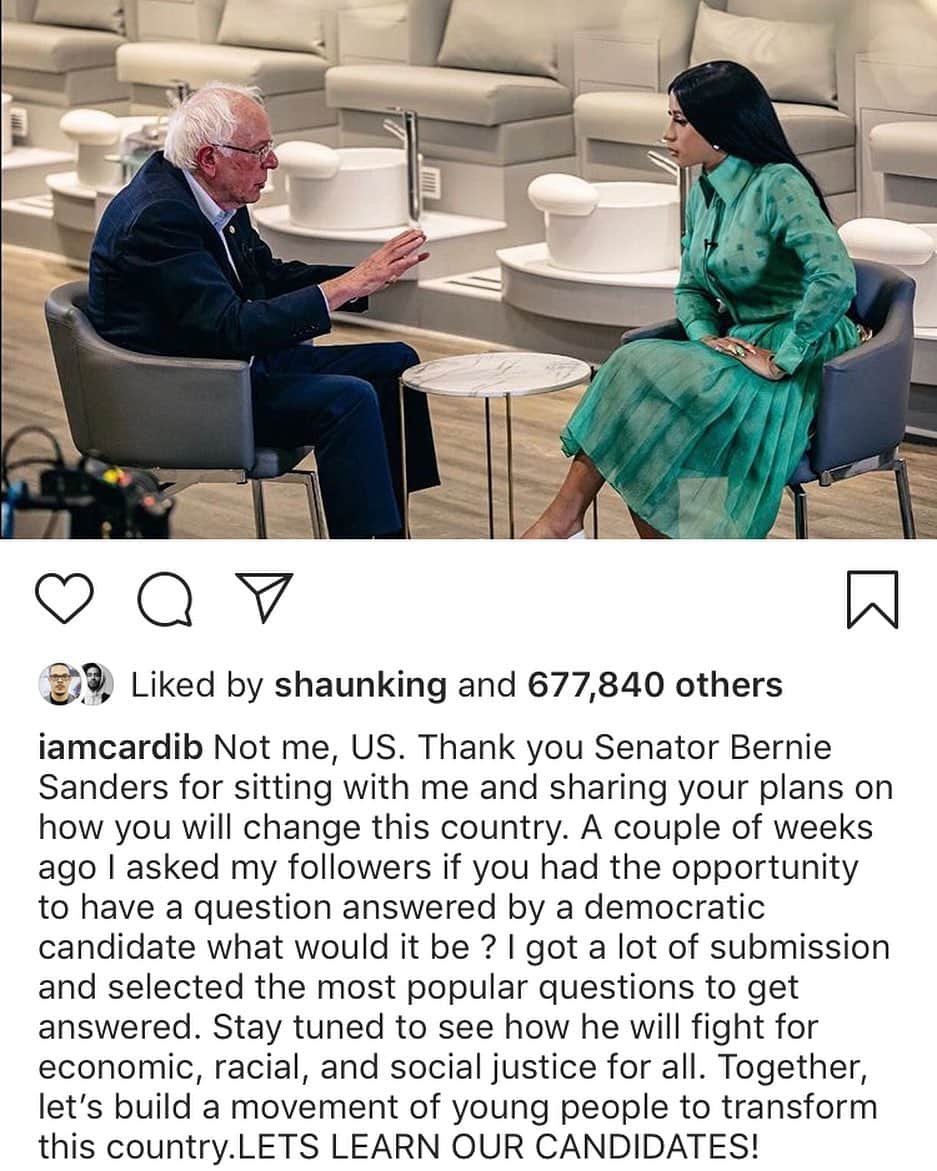Share the post via paper plane icon
Viewport: 937px width, 1171px height.
click(262, 600)
